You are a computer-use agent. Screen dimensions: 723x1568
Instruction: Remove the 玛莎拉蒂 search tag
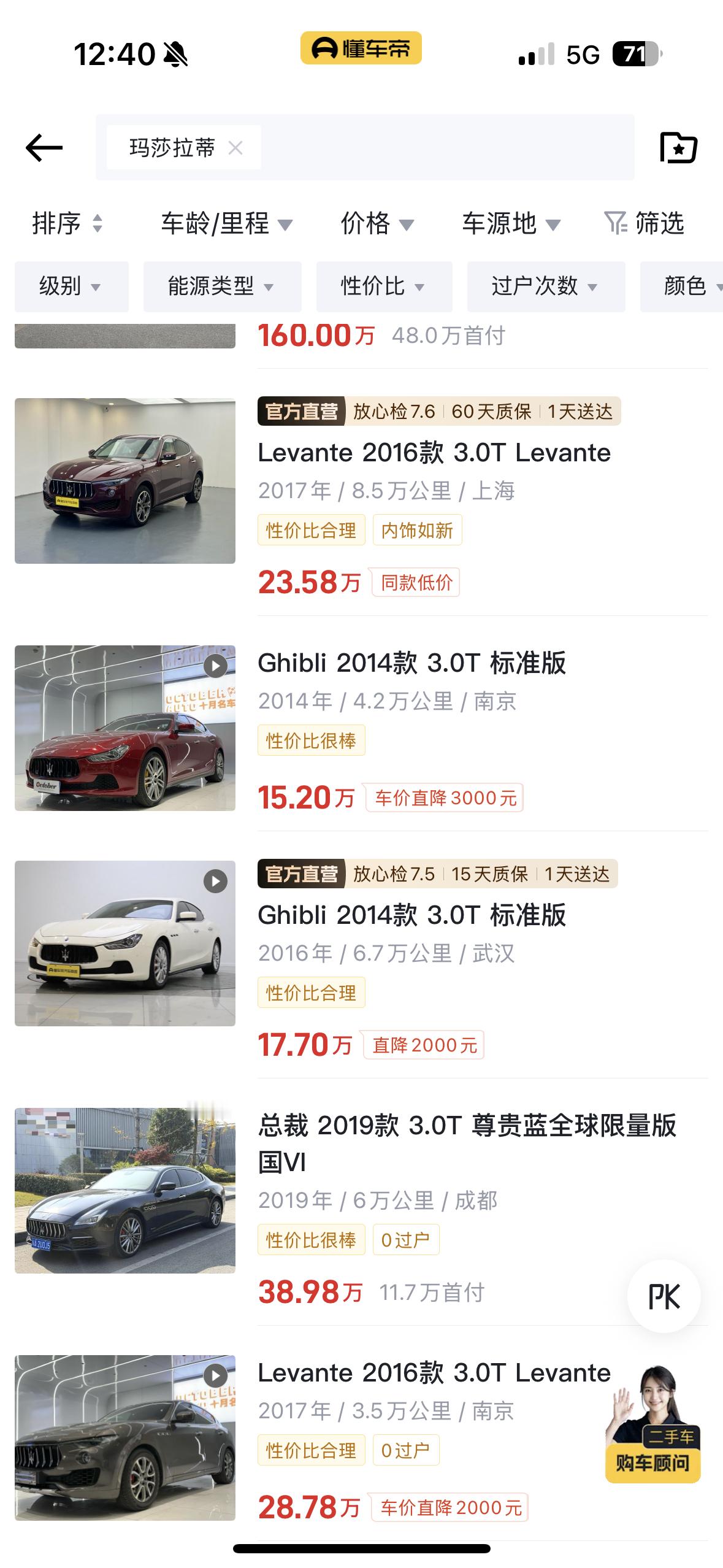tap(235, 148)
